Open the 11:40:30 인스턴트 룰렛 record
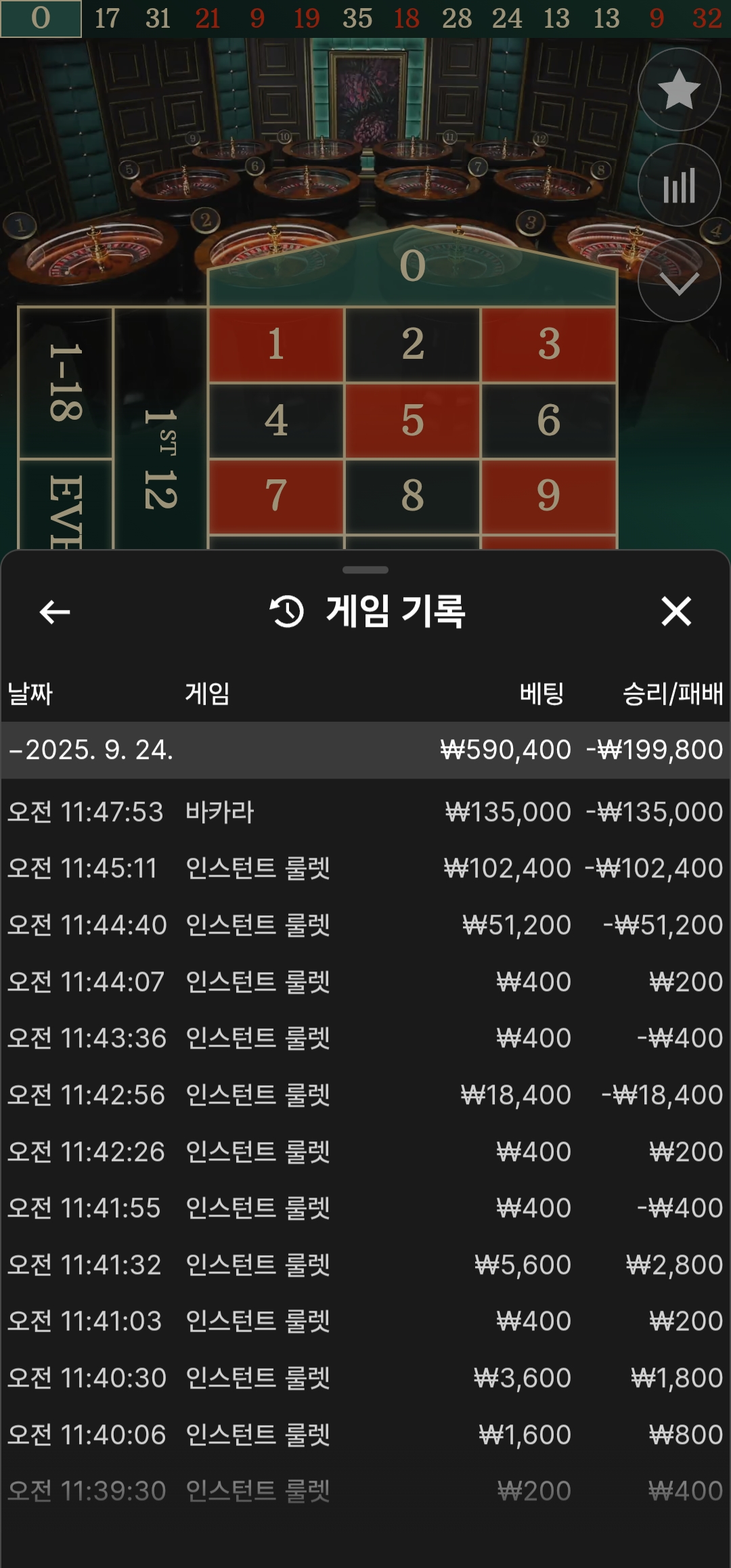The image size is (731, 1568). coord(365,1378)
